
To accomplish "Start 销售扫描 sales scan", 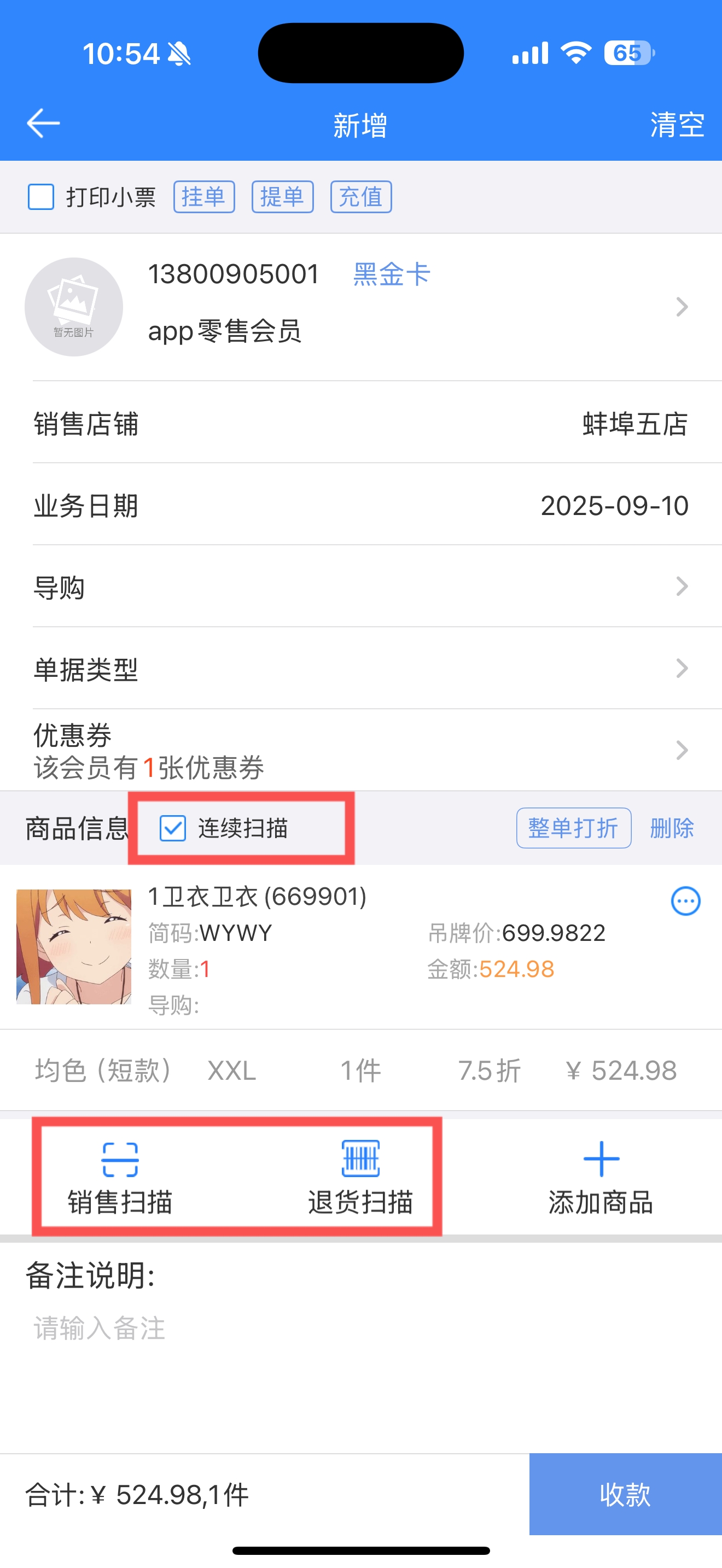I will tap(120, 1178).
